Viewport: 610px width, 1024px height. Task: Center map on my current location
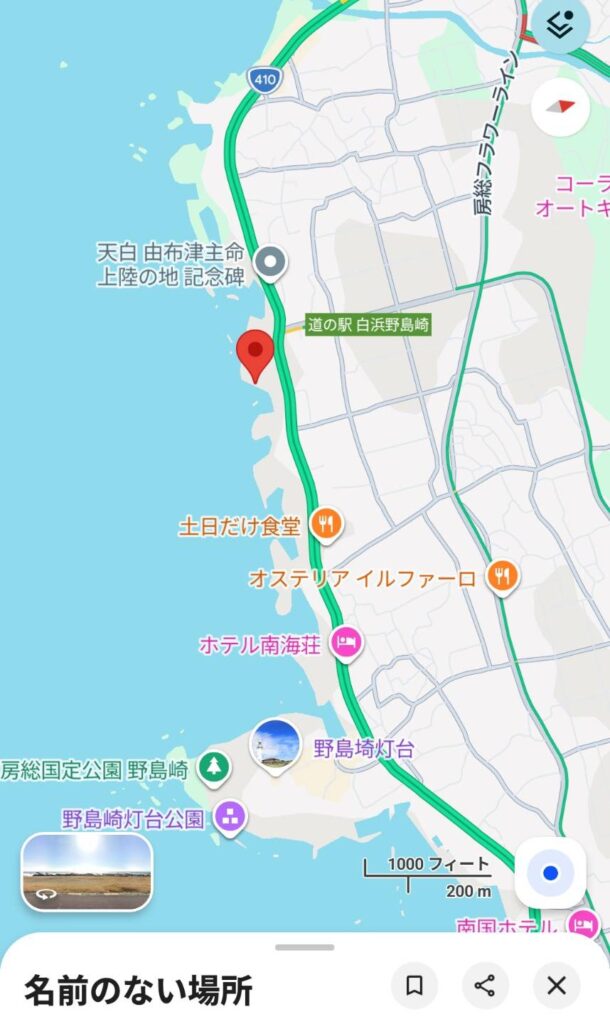tap(549, 873)
